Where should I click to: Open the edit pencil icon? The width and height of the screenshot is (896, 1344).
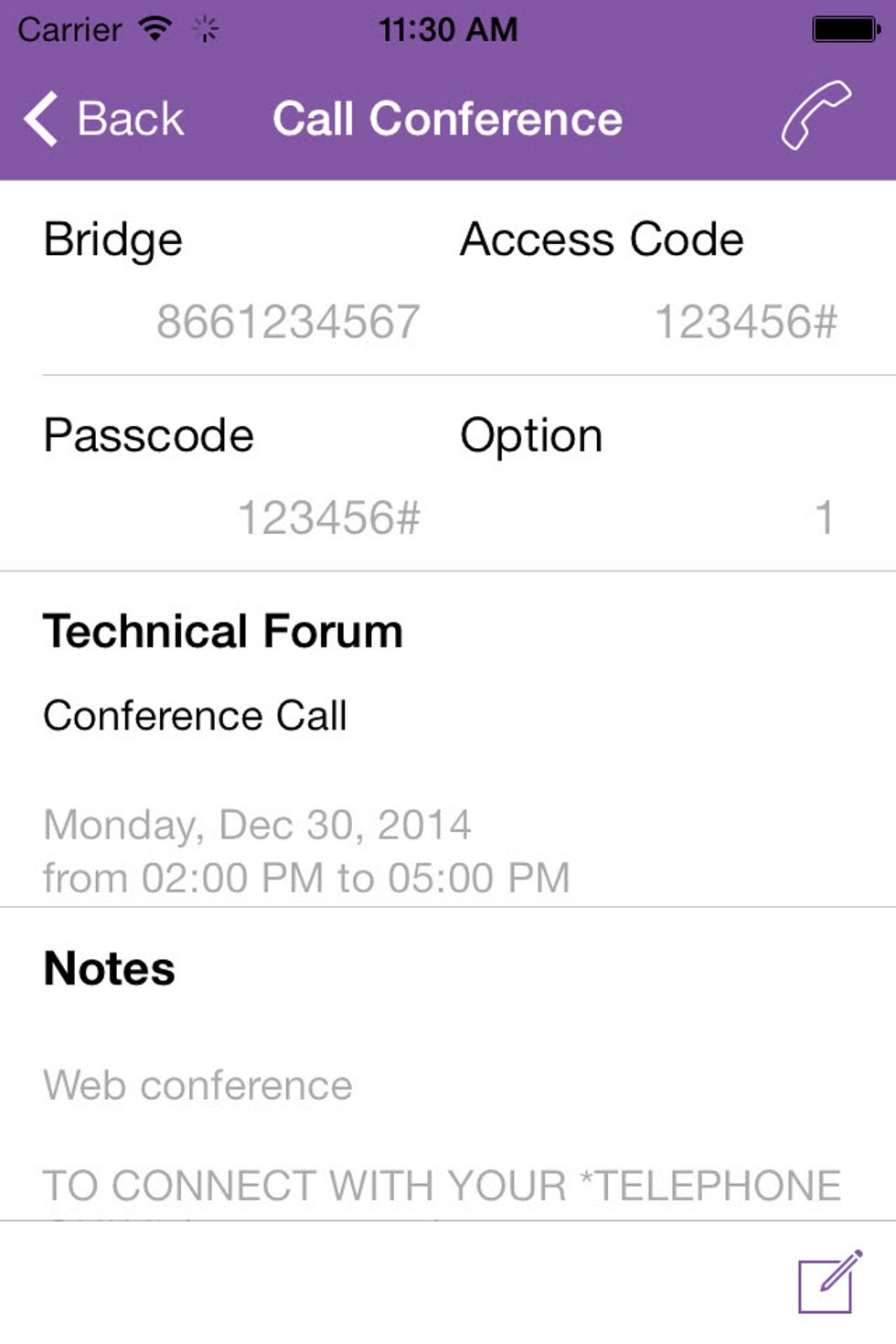[829, 1281]
